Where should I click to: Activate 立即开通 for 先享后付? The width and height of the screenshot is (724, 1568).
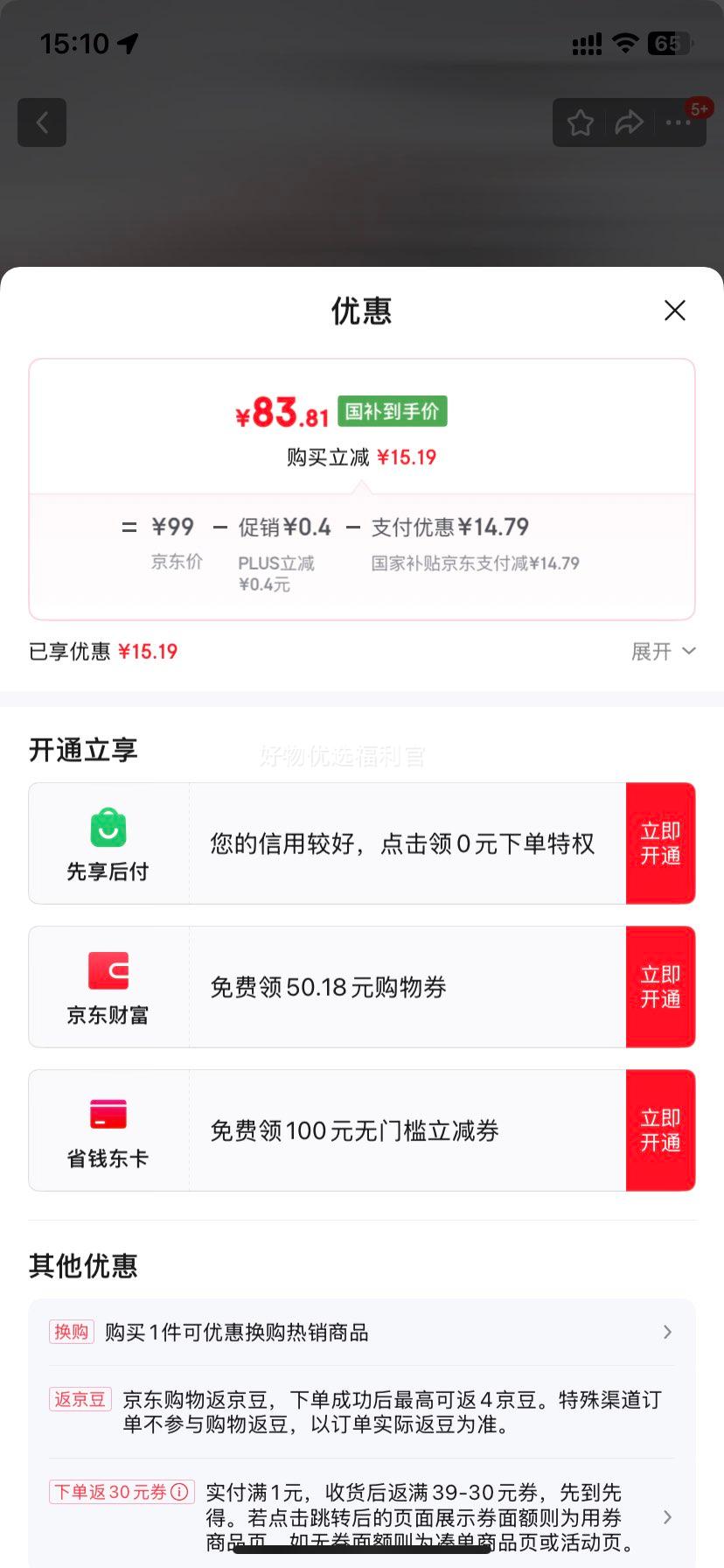[x=661, y=843]
